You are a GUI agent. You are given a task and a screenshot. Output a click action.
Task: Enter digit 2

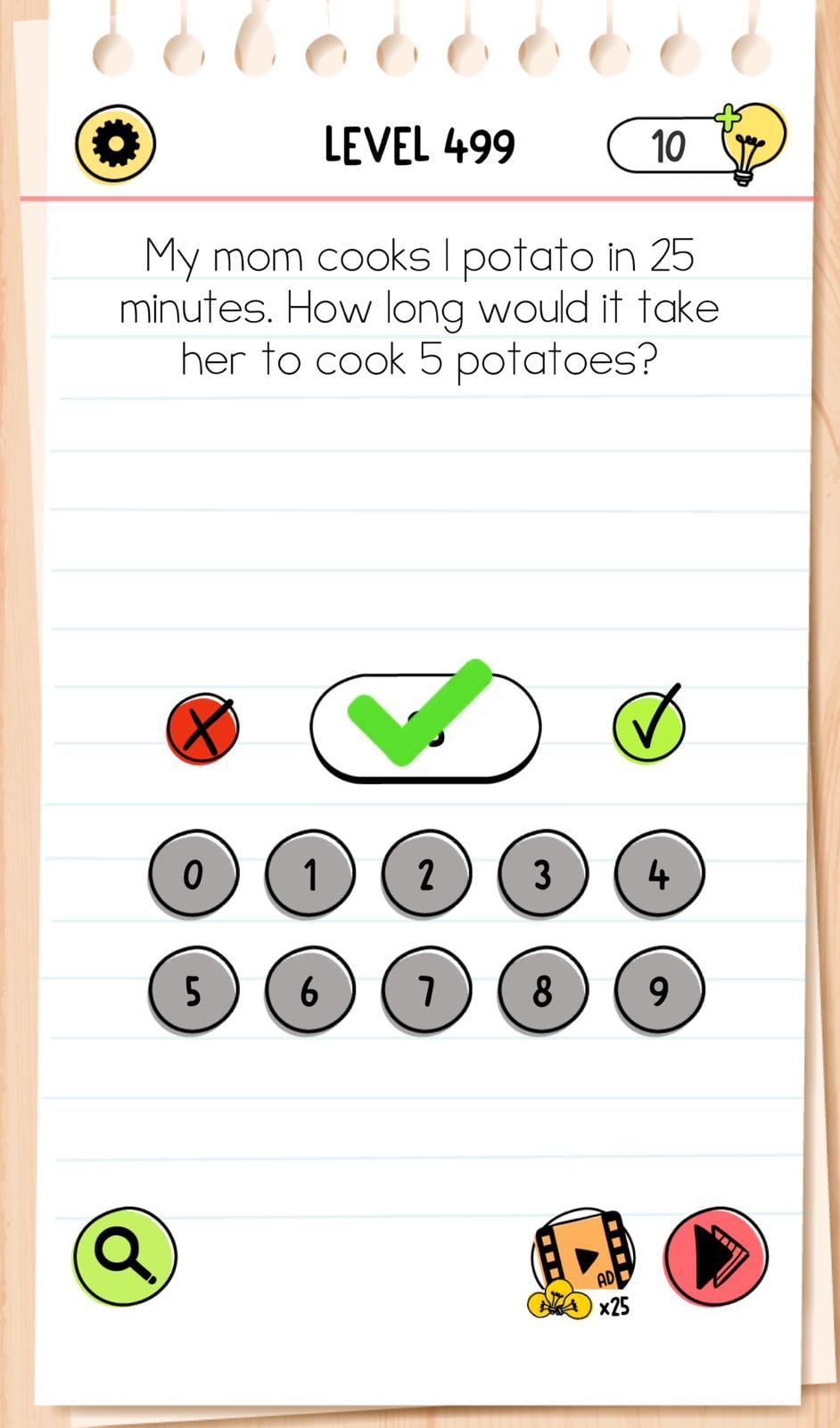[x=426, y=874]
